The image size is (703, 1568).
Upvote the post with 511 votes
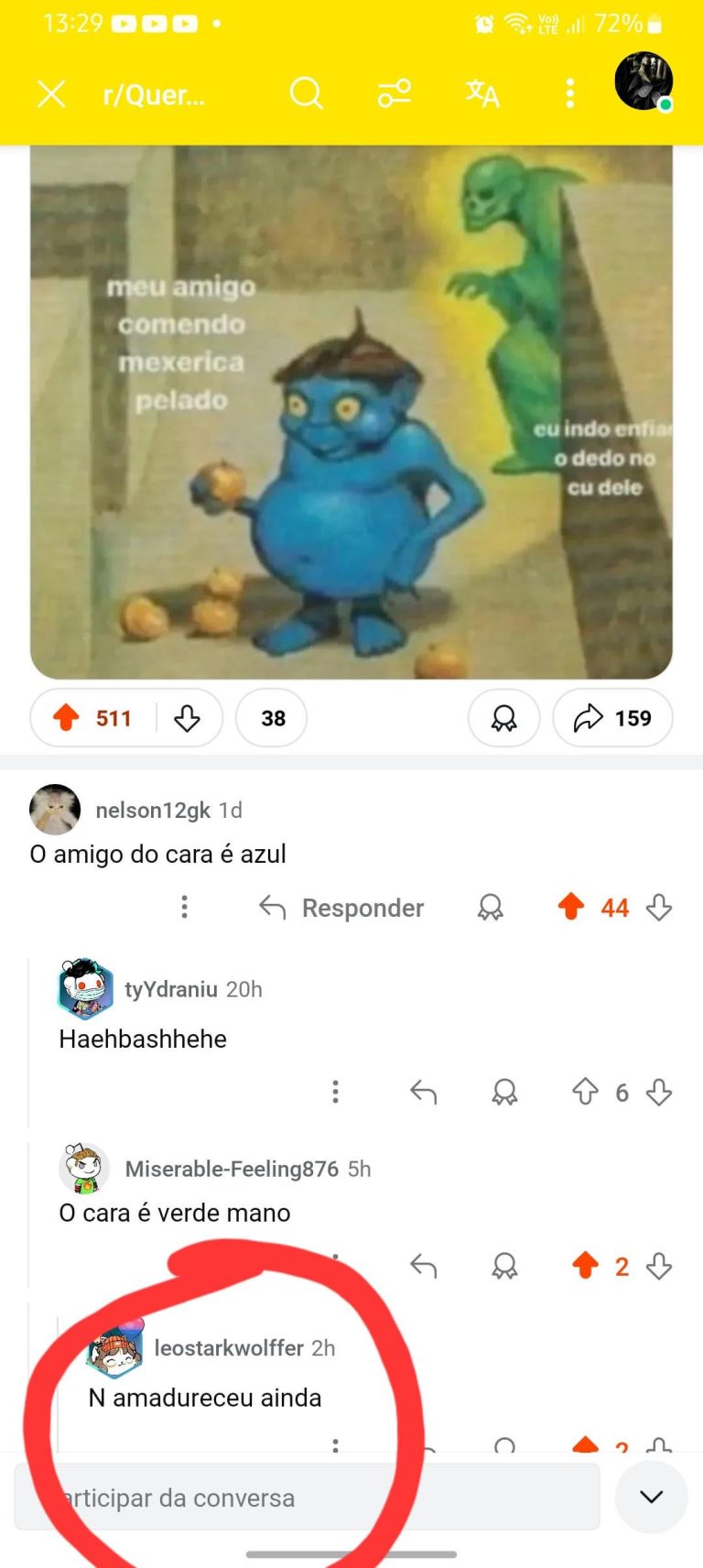tap(67, 718)
